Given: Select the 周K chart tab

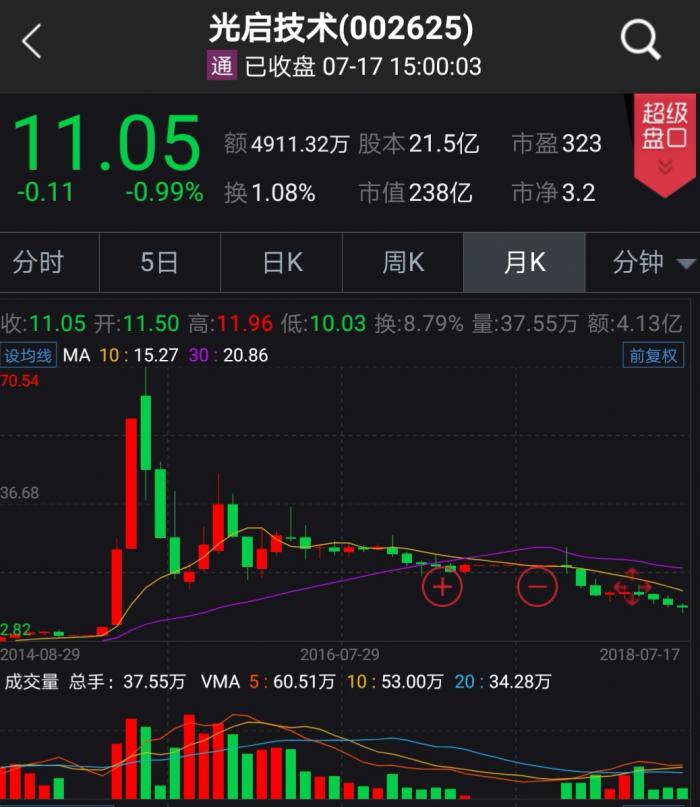Looking at the screenshot, I should coord(403,262).
